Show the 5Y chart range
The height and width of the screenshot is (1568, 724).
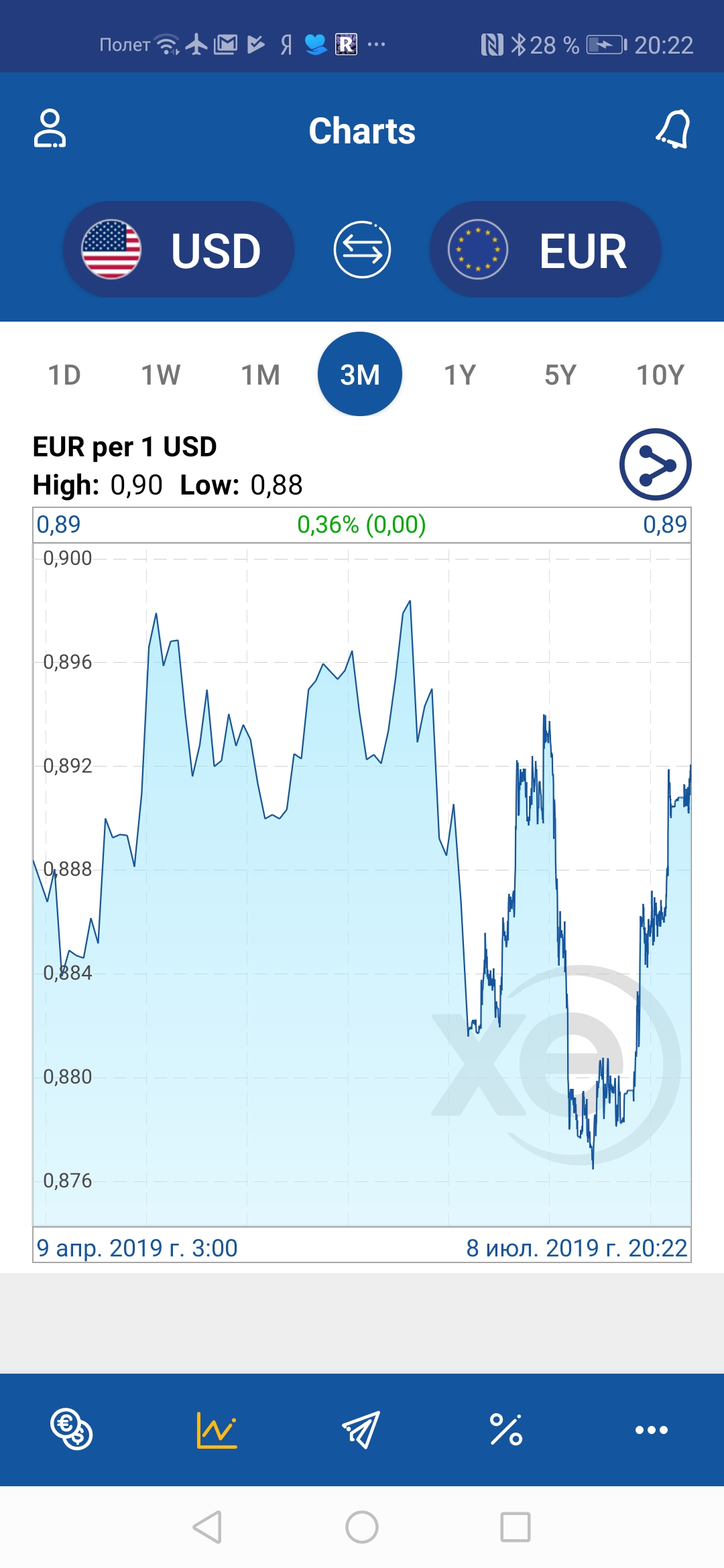pyautogui.click(x=560, y=375)
